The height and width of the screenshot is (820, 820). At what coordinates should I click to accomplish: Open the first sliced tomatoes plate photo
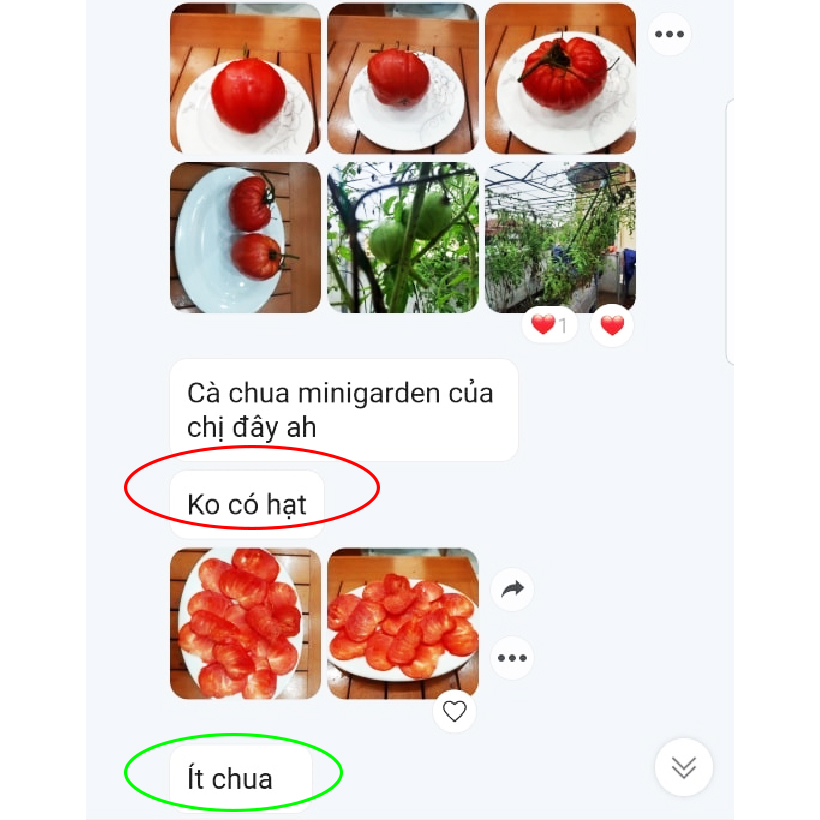coord(245,623)
